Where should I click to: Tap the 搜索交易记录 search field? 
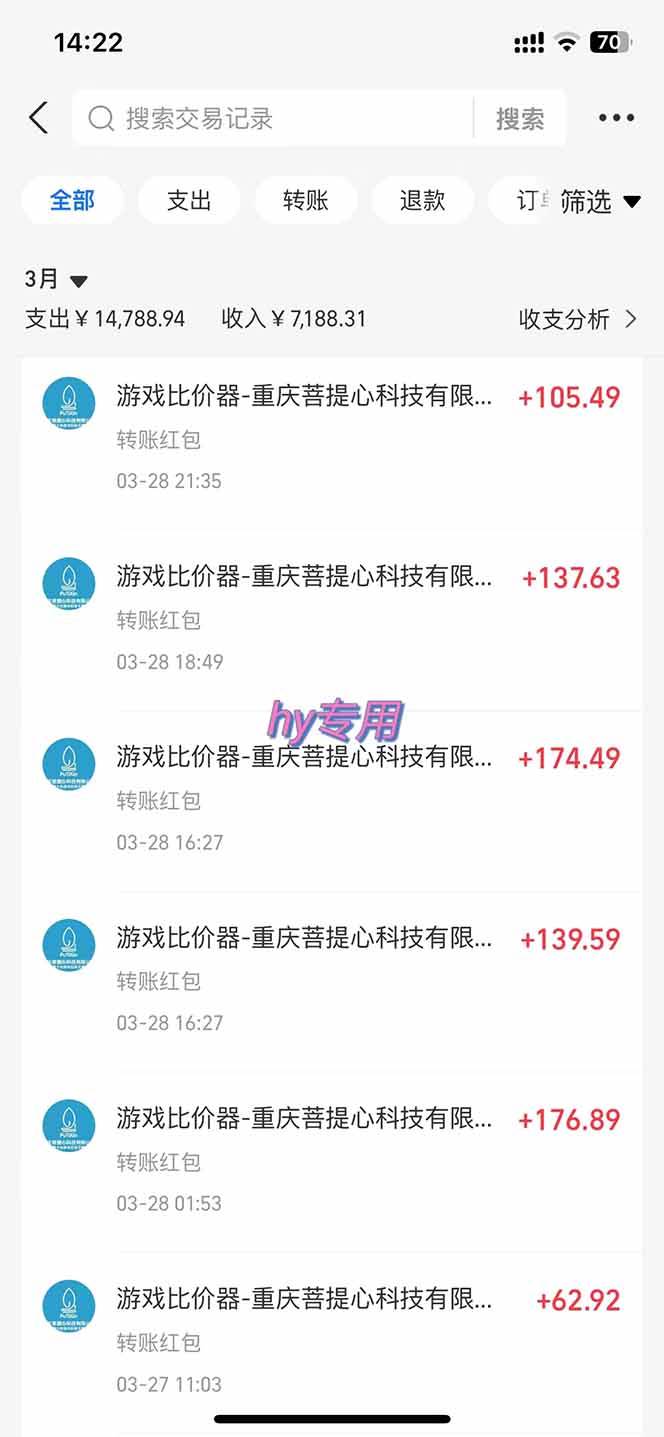[x=270, y=118]
